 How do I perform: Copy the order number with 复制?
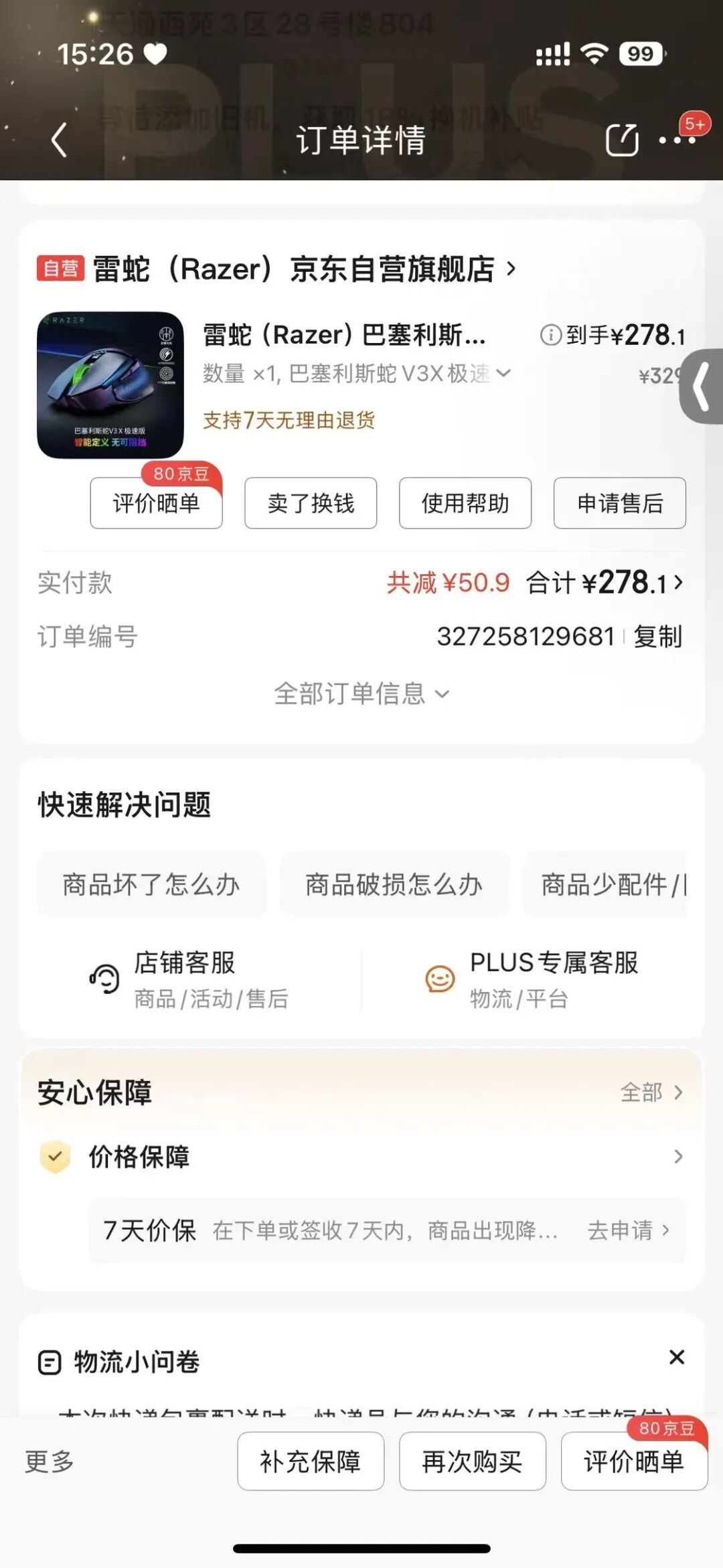point(658,636)
